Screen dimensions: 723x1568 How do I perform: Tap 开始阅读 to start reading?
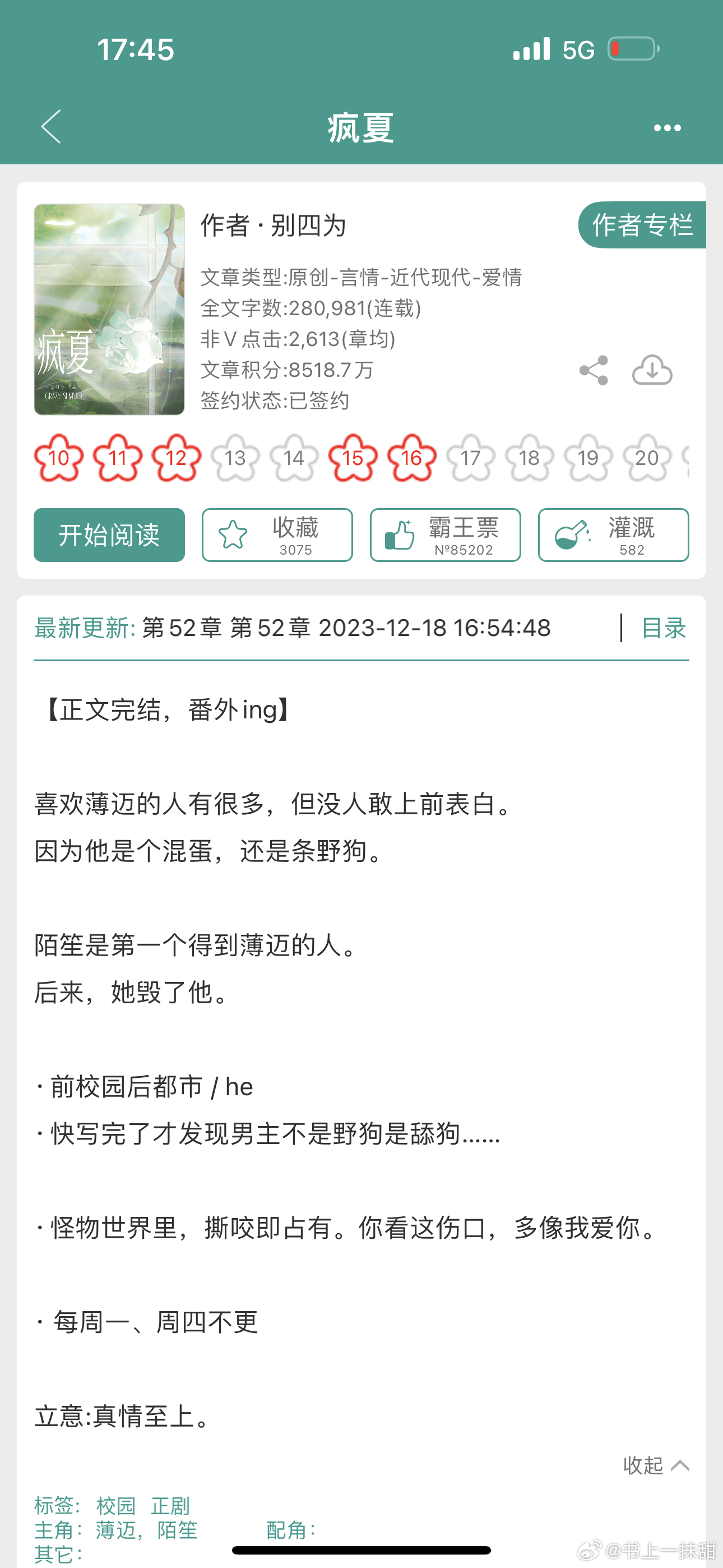109,535
